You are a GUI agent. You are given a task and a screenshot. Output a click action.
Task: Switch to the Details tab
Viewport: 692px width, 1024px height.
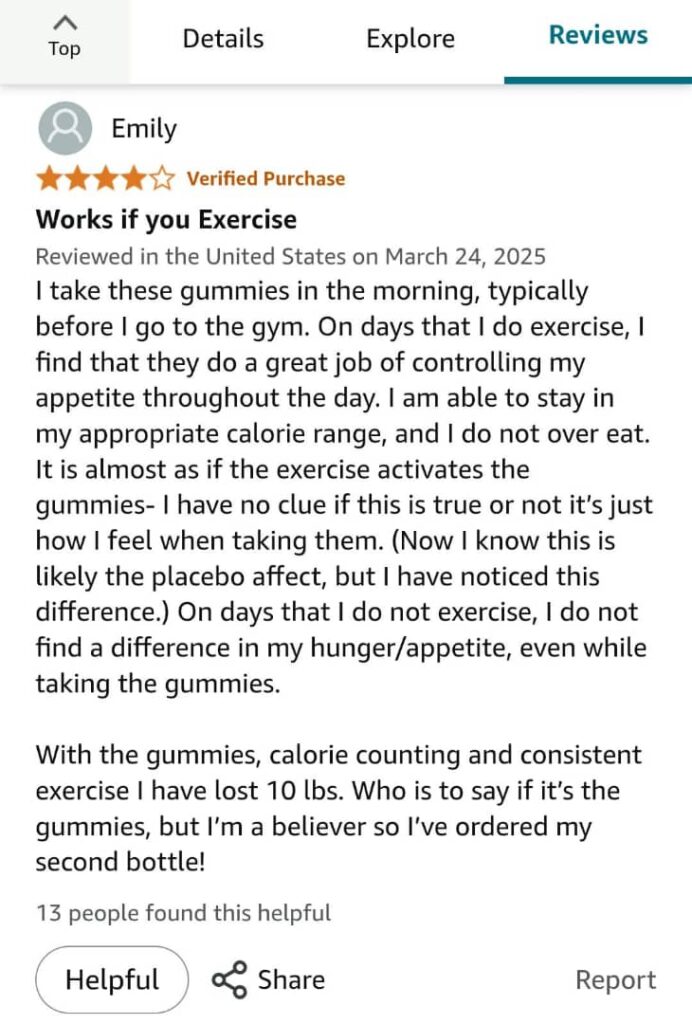223,39
